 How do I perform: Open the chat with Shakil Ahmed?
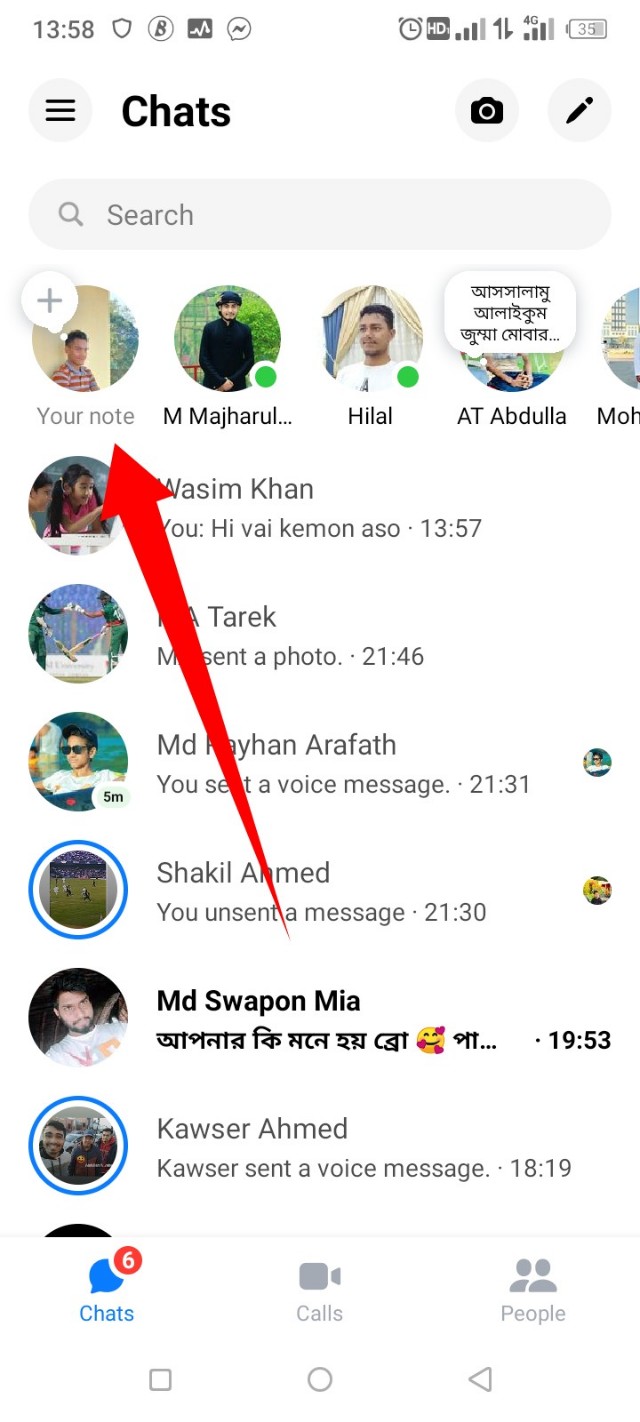[330, 892]
